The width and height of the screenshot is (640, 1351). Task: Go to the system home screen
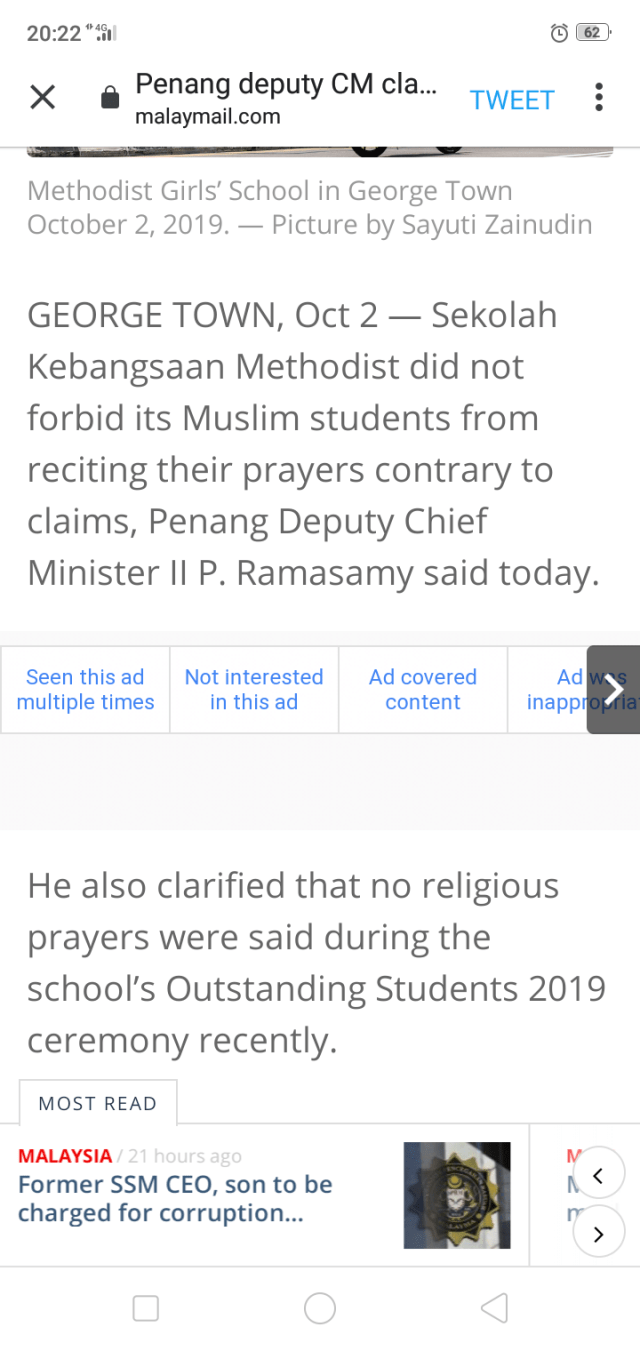click(x=320, y=1308)
